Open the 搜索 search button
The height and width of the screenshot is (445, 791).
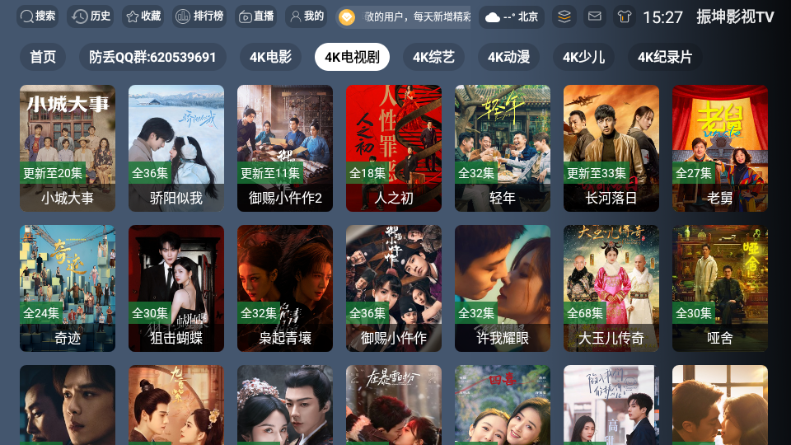tap(38, 16)
